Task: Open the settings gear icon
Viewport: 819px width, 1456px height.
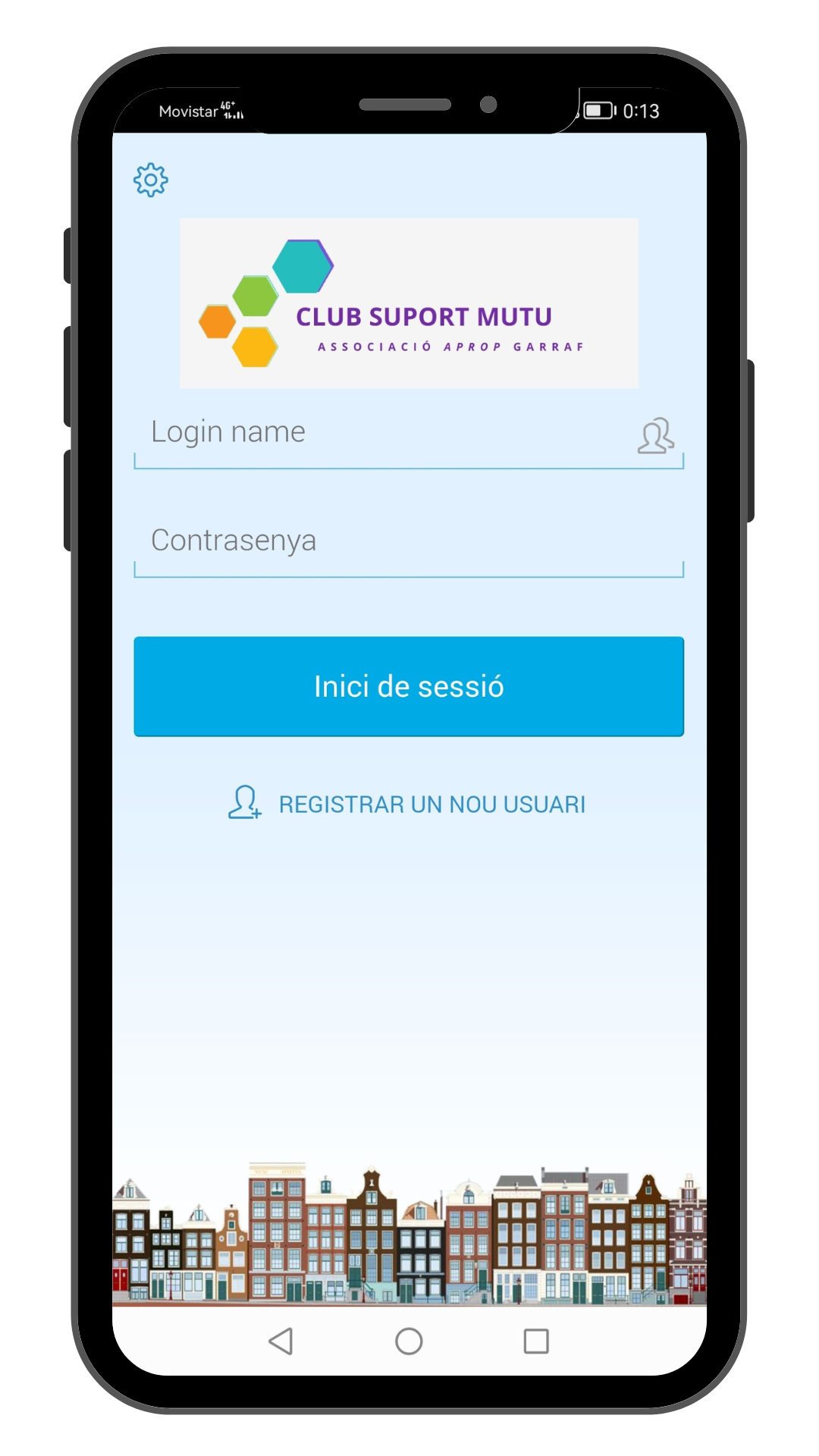Action: [150, 180]
